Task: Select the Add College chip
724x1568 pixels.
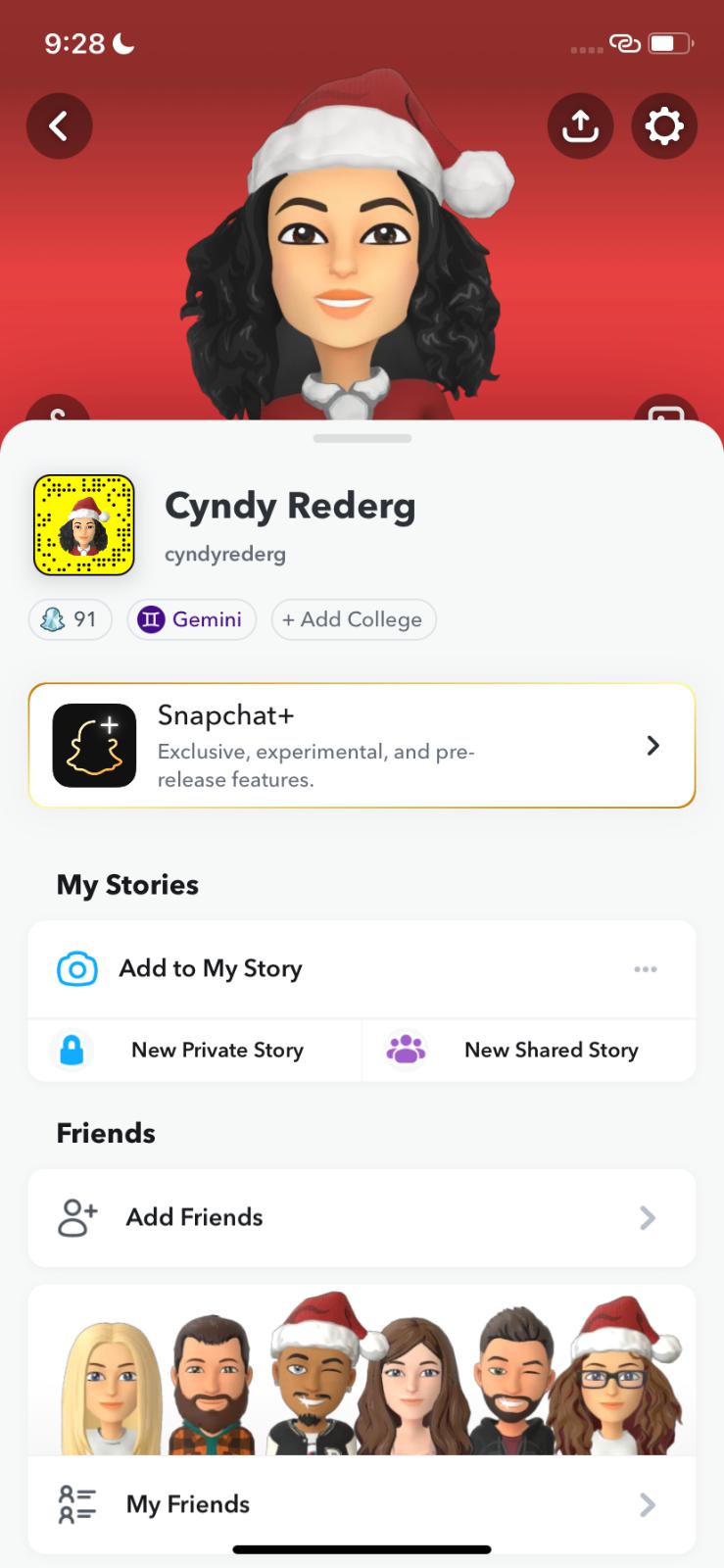Action: click(x=353, y=619)
